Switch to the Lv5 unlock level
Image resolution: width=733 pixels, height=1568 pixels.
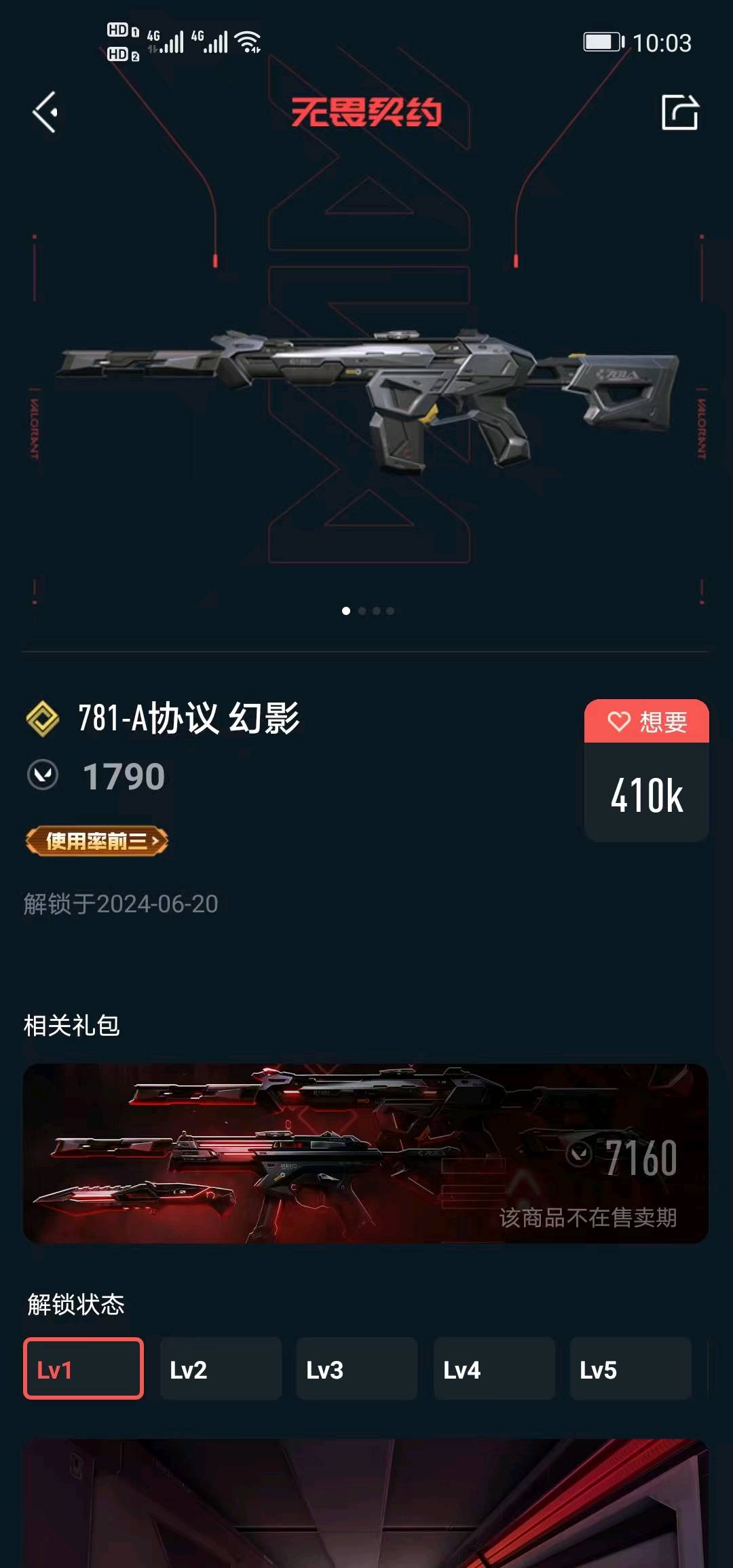(630, 1368)
